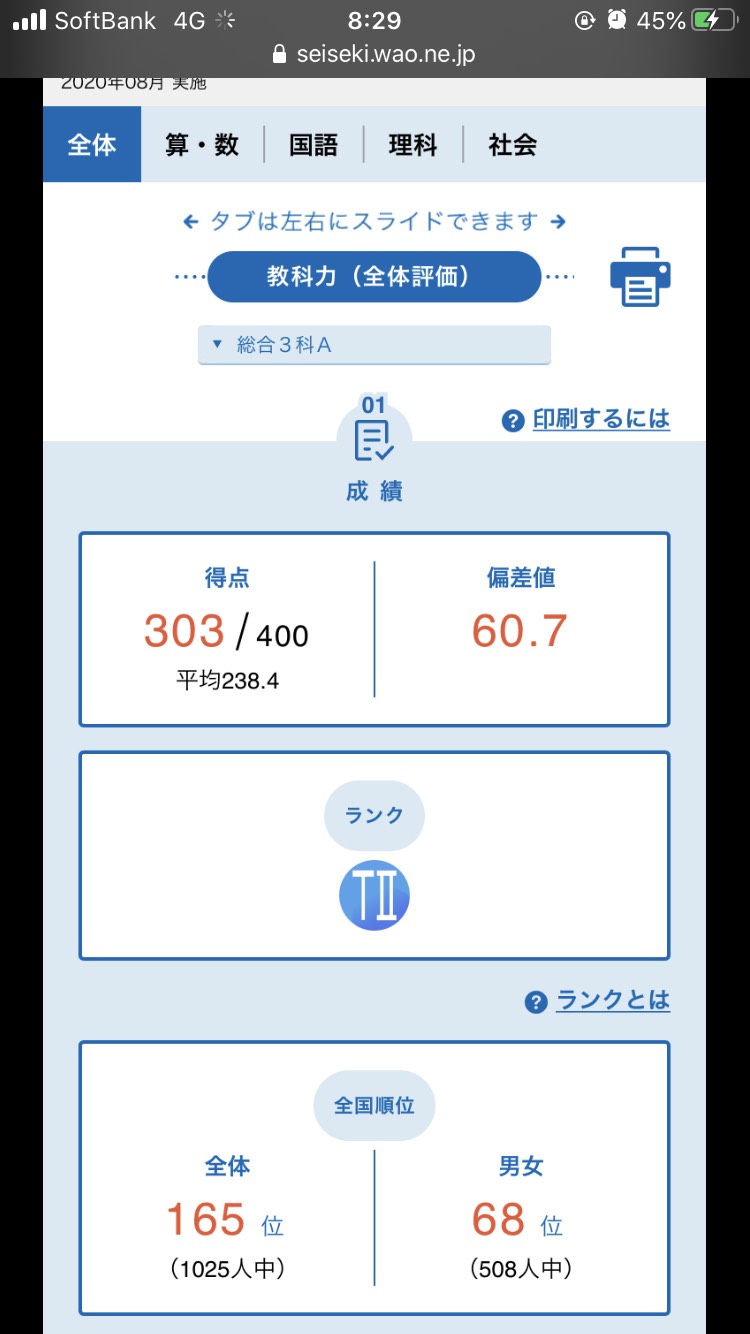The height and width of the screenshot is (1334, 750).
Task: Switch to the 国語 tab
Action: click(313, 145)
